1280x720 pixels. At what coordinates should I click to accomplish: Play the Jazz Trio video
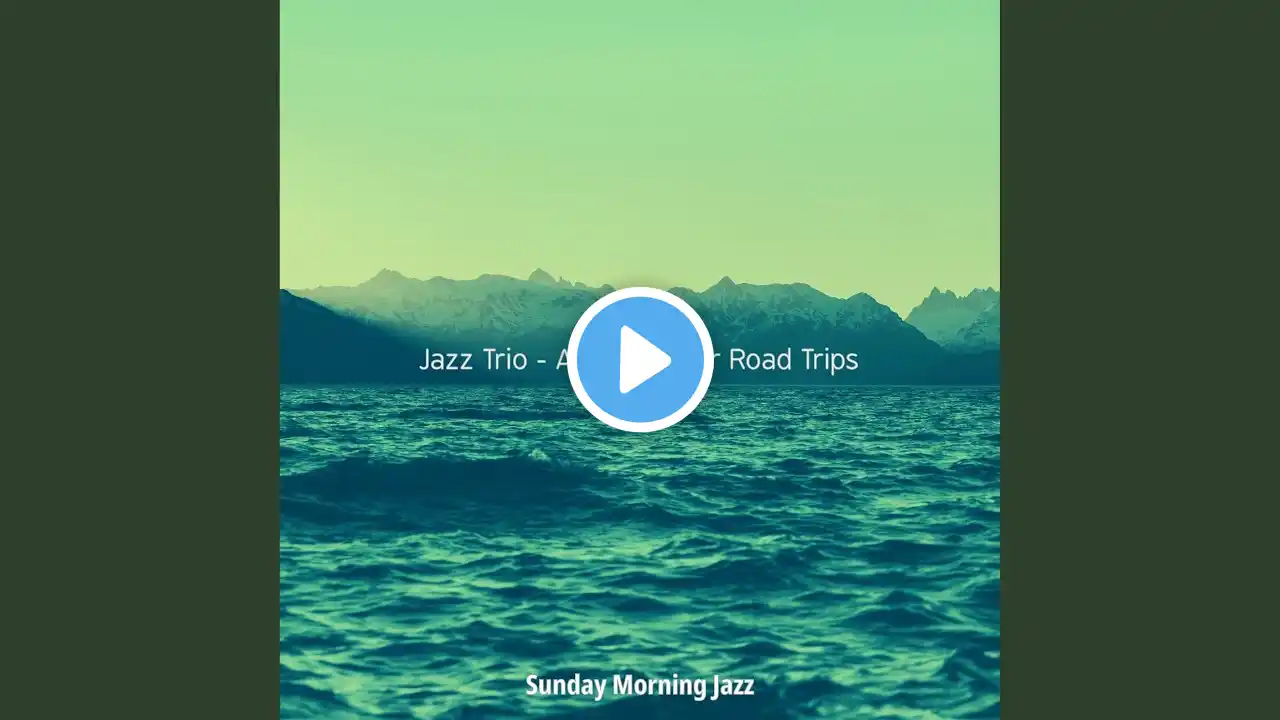[640, 360]
